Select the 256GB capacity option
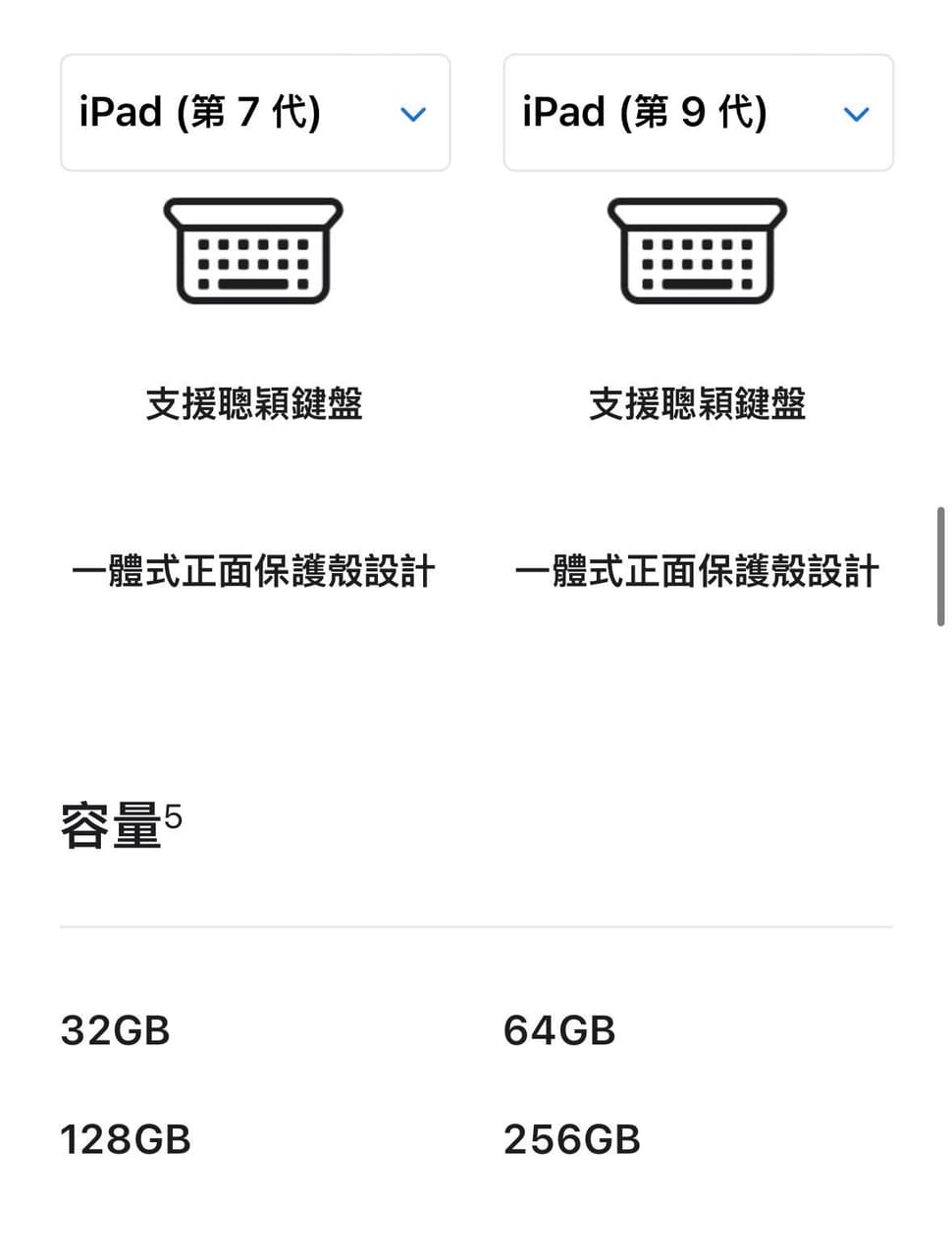Image resolution: width=952 pixels, height=1256 pixels. click(x=570, y=1139)
